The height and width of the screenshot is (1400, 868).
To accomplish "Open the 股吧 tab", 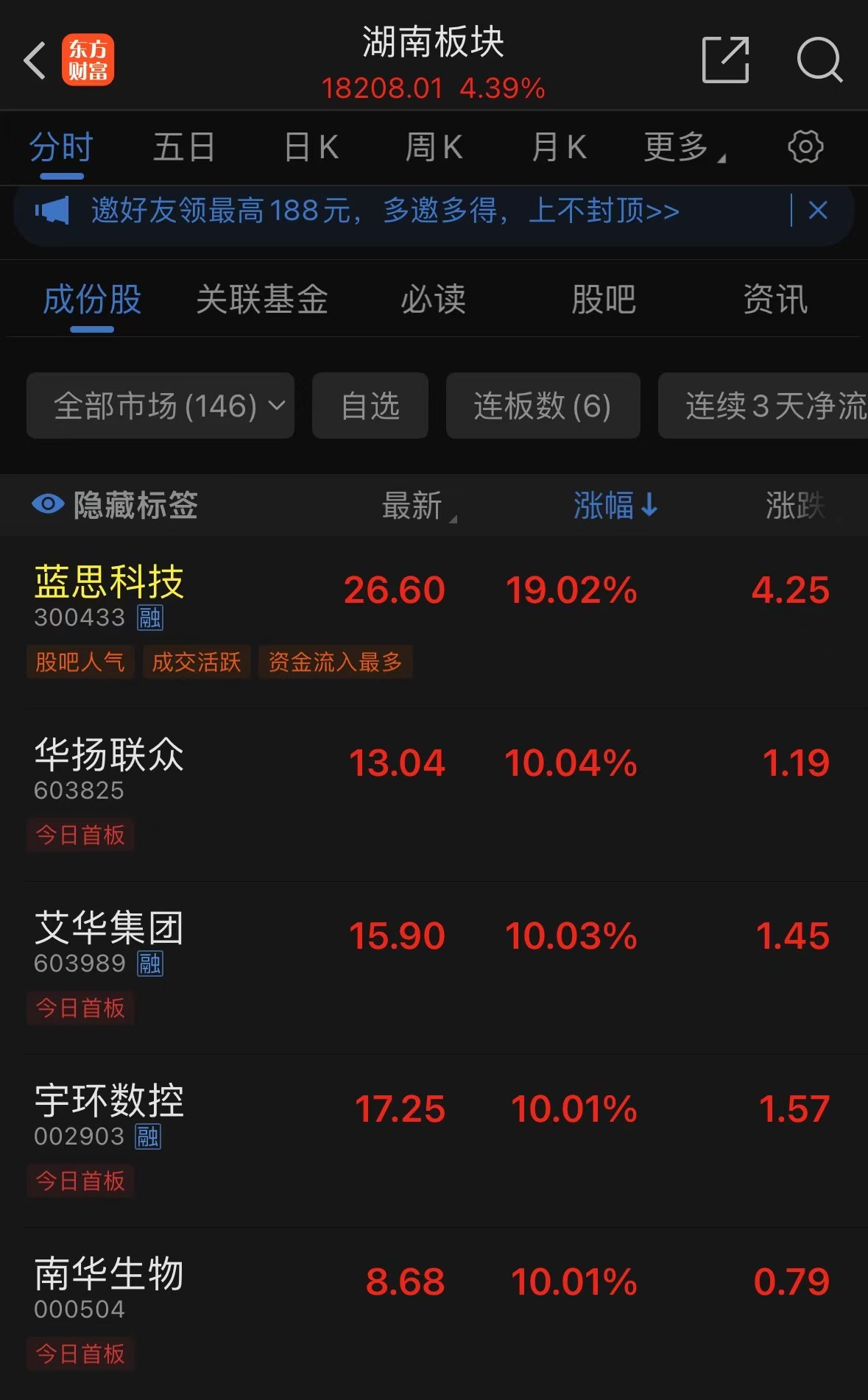I will point(604,300).
